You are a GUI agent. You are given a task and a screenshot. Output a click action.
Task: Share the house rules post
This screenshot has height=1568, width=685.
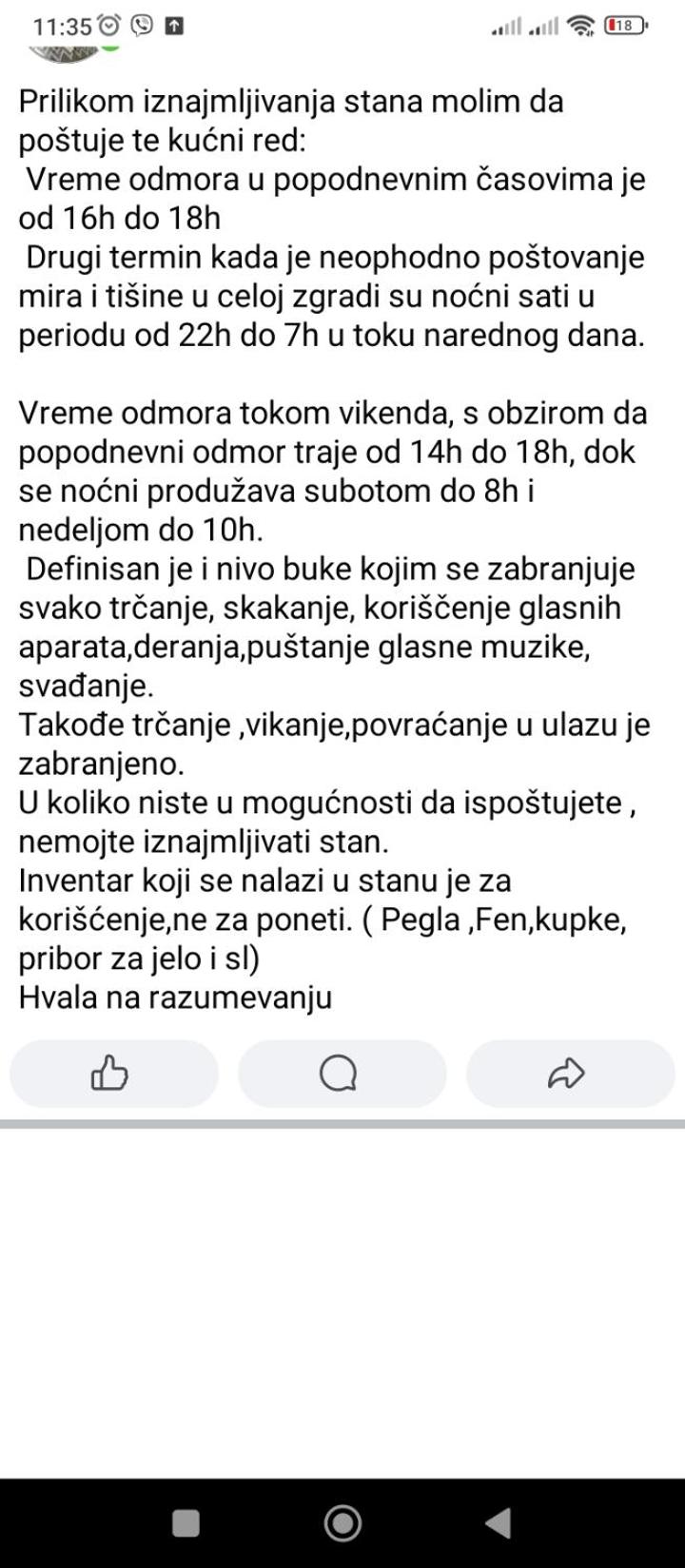tap(570, 1074)
